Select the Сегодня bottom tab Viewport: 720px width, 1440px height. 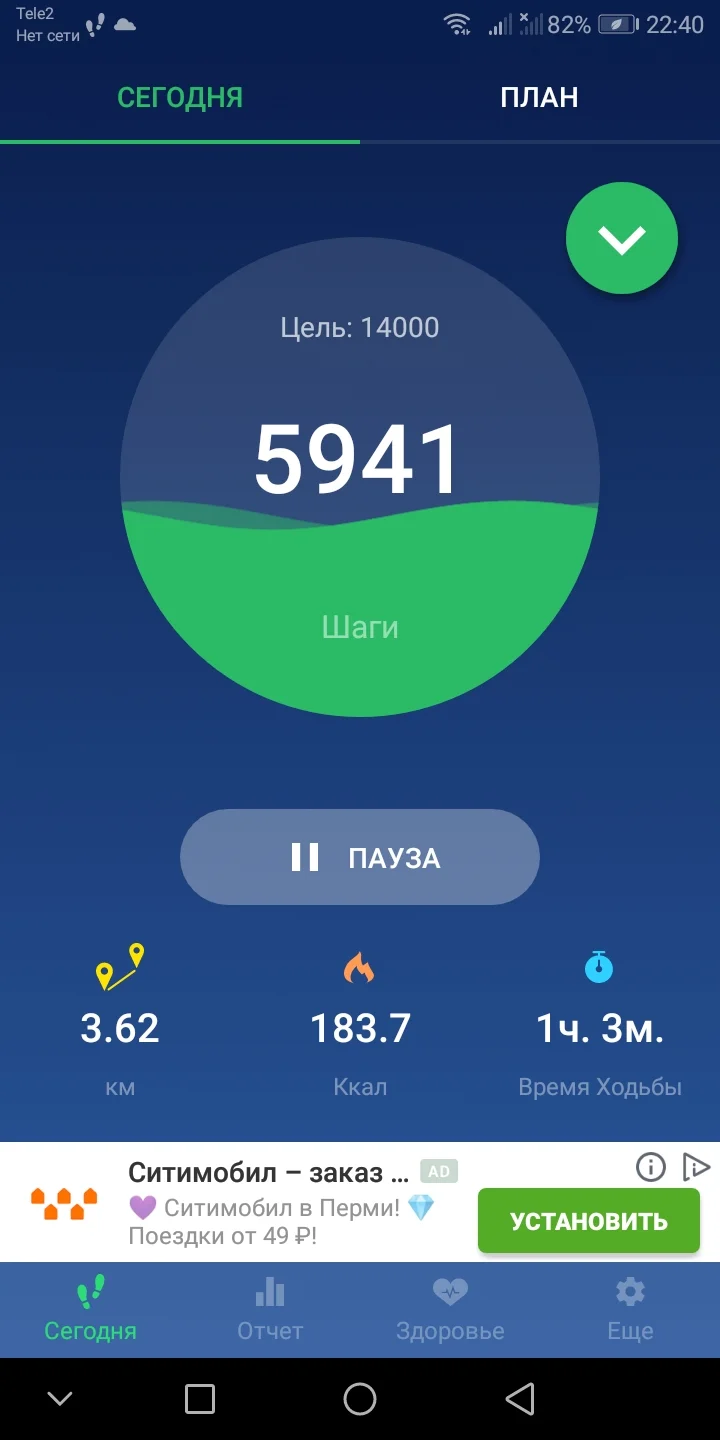click(90, 1310)
